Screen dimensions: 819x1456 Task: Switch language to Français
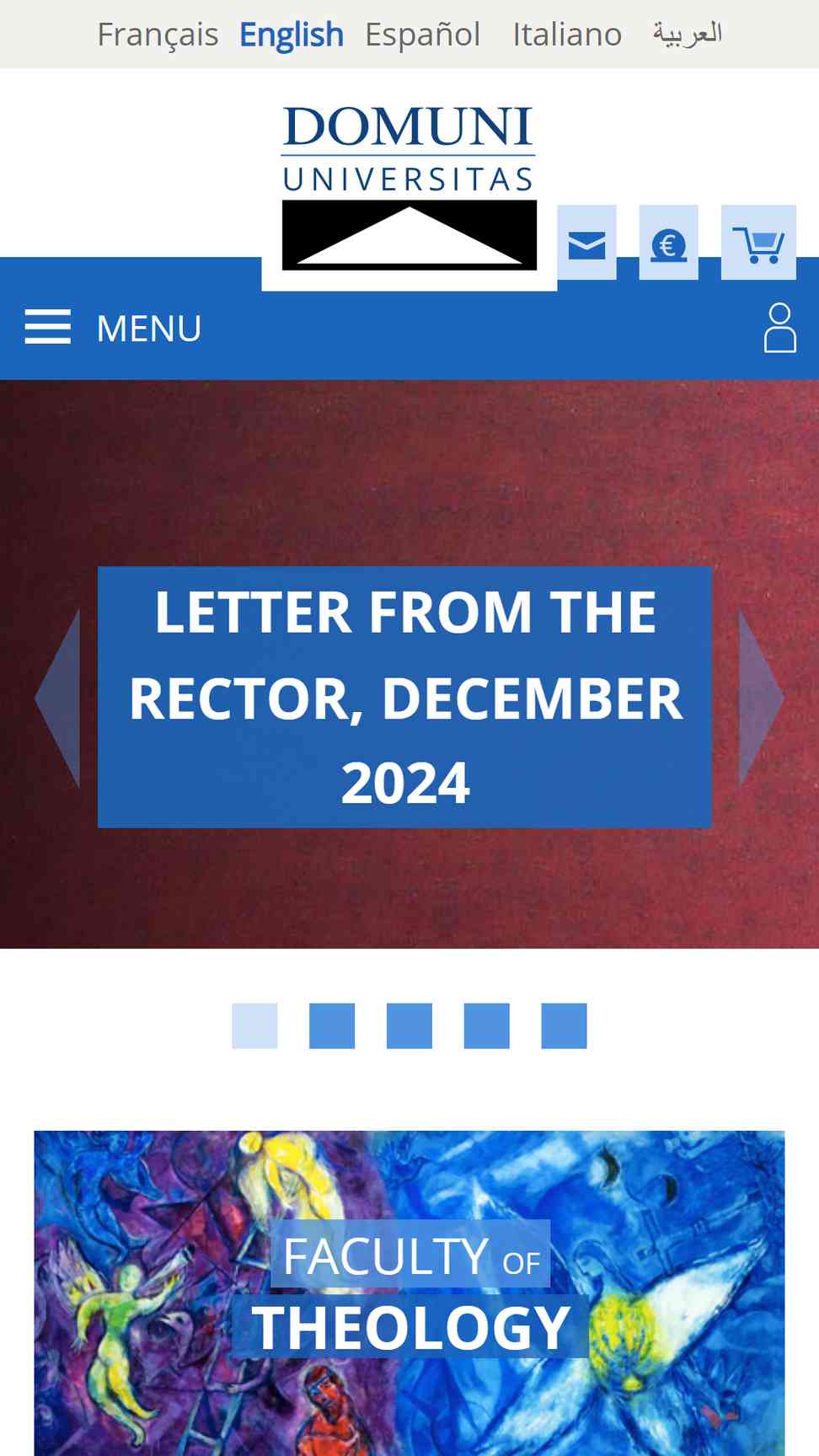point(158,35)
